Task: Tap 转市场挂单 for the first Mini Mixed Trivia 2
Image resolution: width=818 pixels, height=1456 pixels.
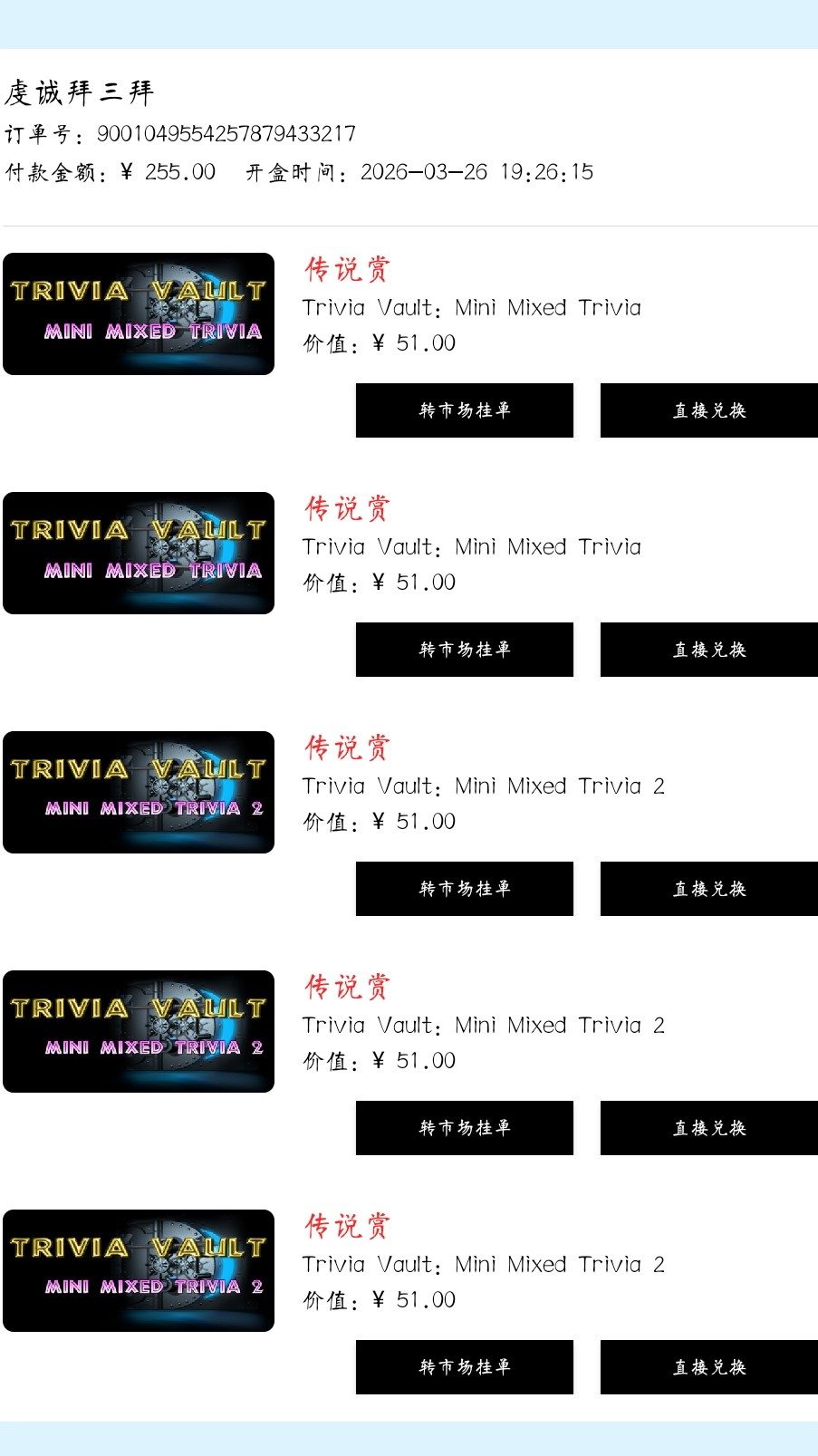Action: 464,889
